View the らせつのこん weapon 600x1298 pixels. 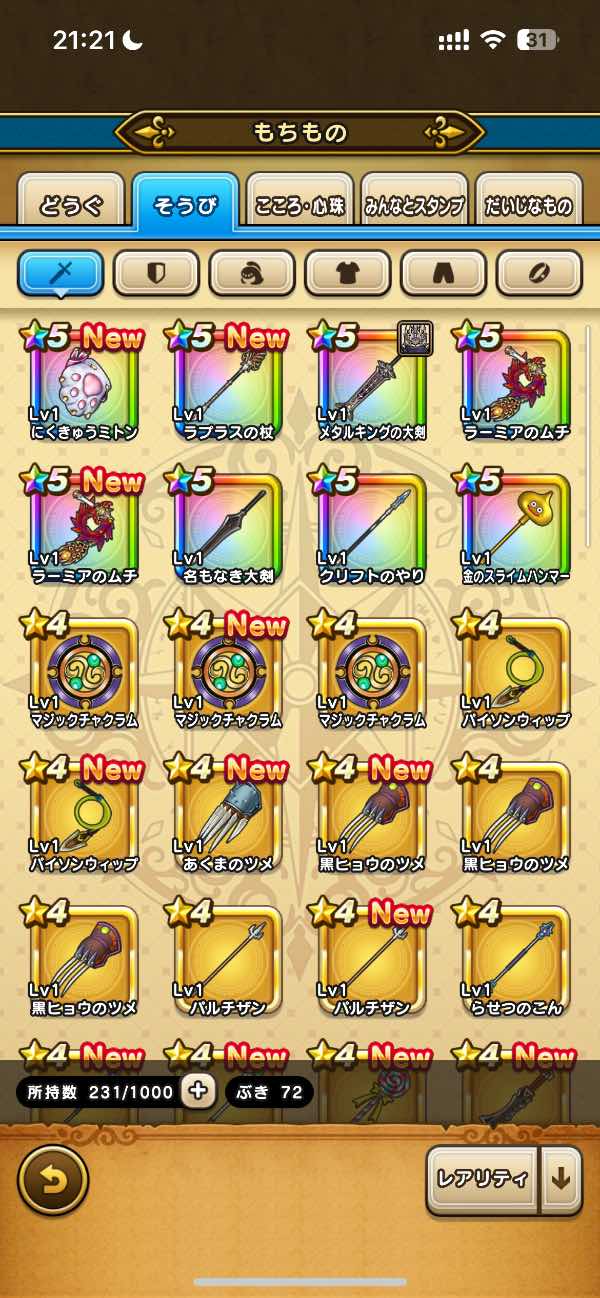point(515,958)
